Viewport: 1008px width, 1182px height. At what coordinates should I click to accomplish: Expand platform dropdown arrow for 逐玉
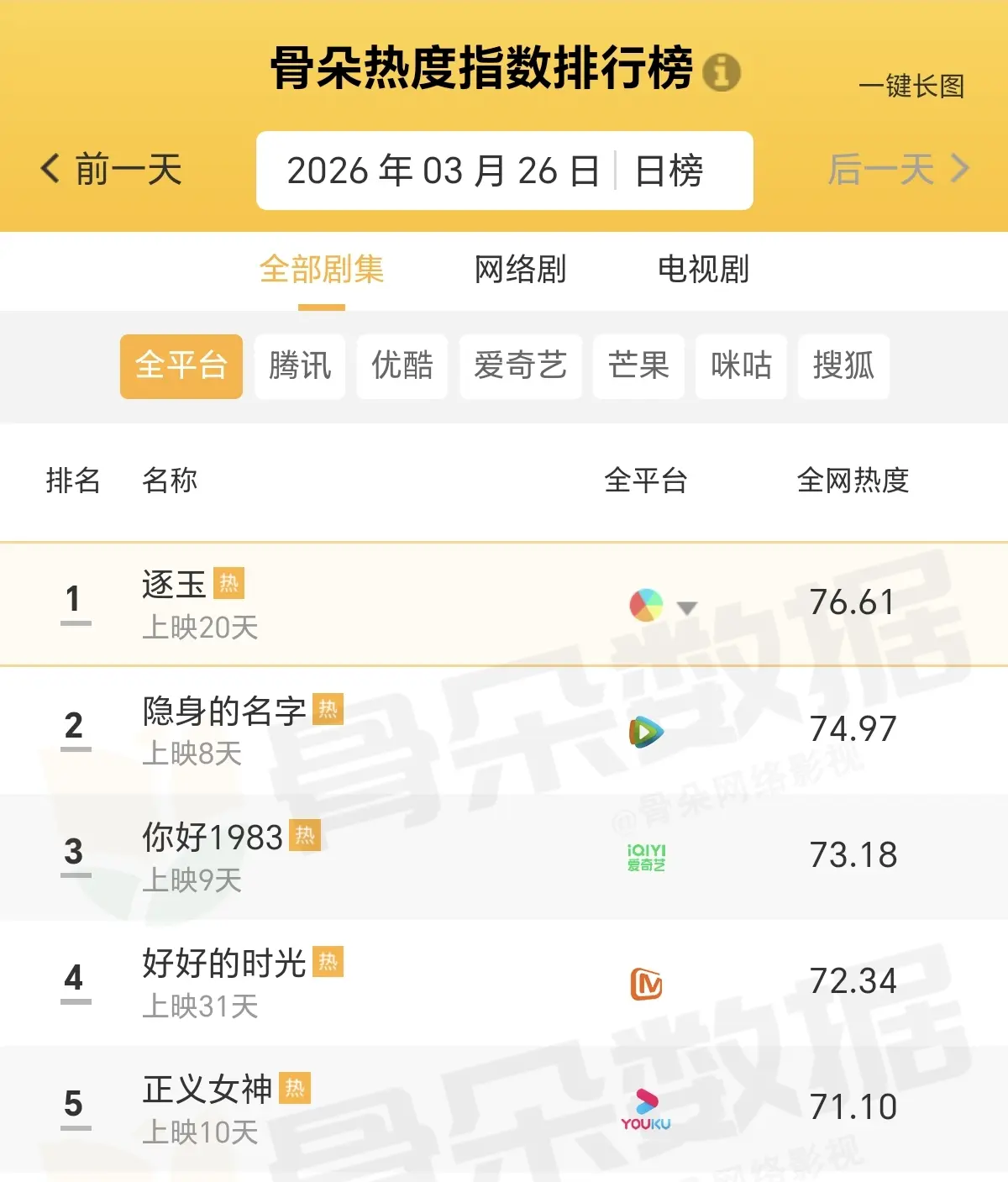click(687, 607)
